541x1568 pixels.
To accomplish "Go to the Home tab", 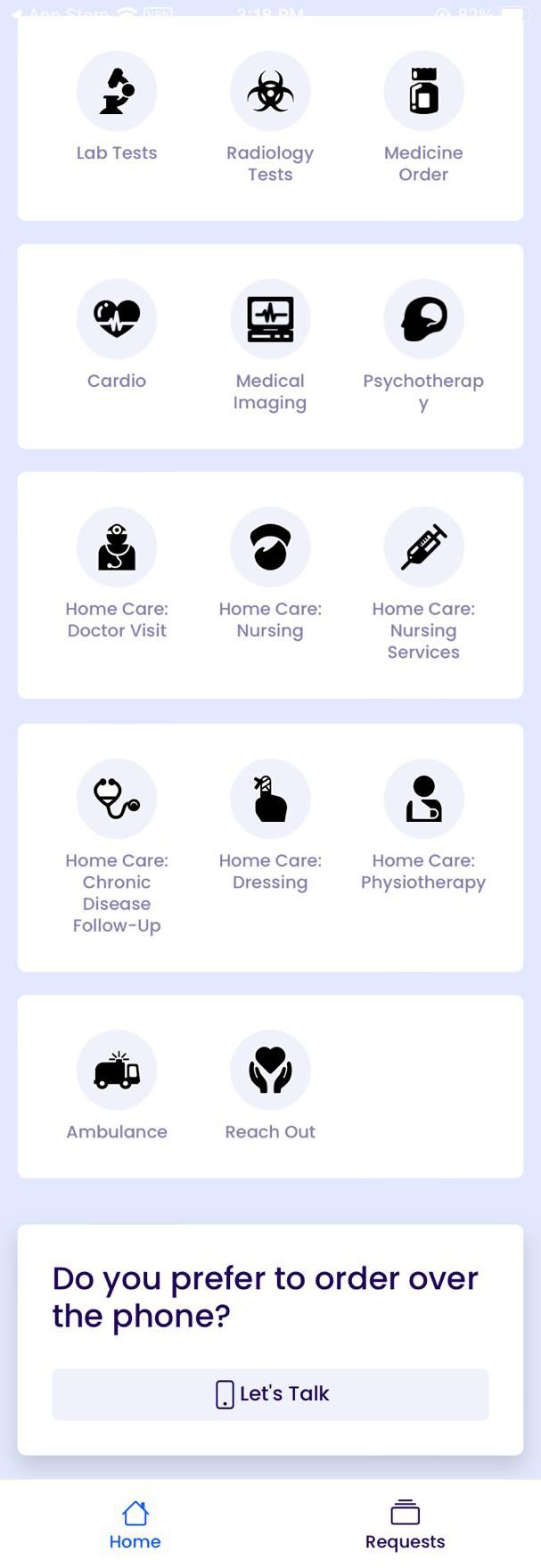I will click(135, 1525).
